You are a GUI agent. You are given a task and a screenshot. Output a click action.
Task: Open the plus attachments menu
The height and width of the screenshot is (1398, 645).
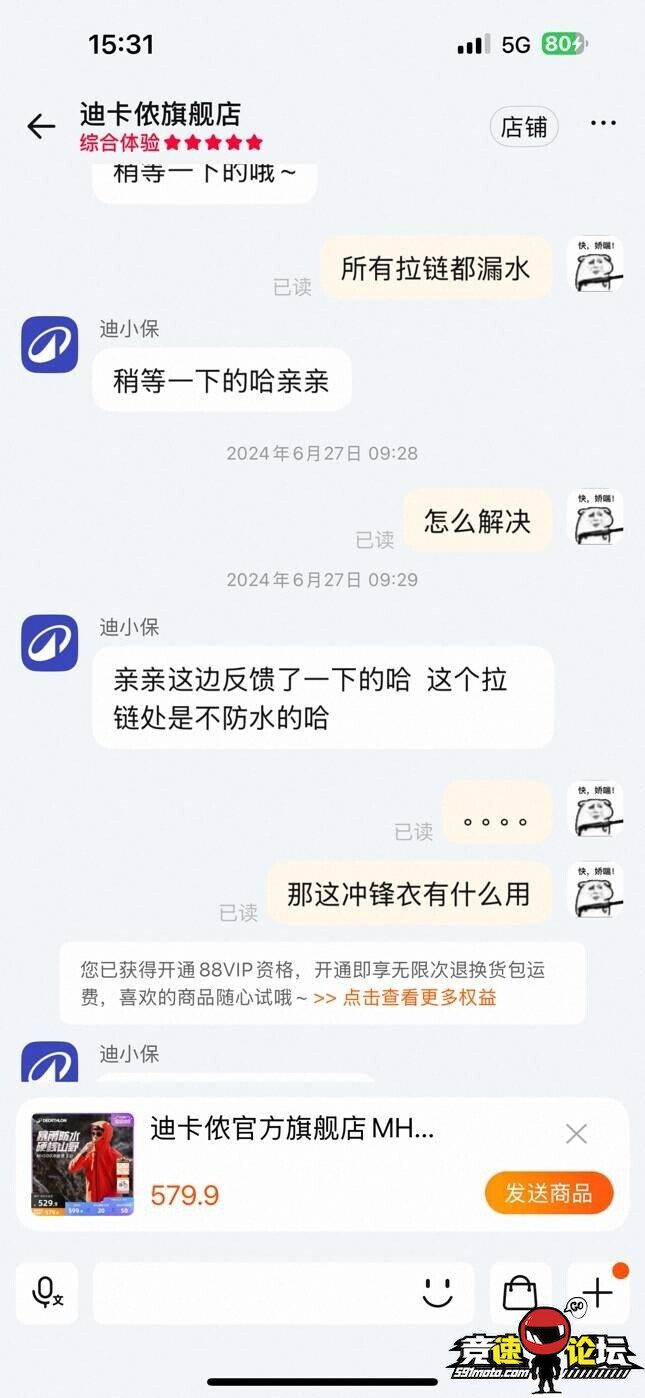598,1293
